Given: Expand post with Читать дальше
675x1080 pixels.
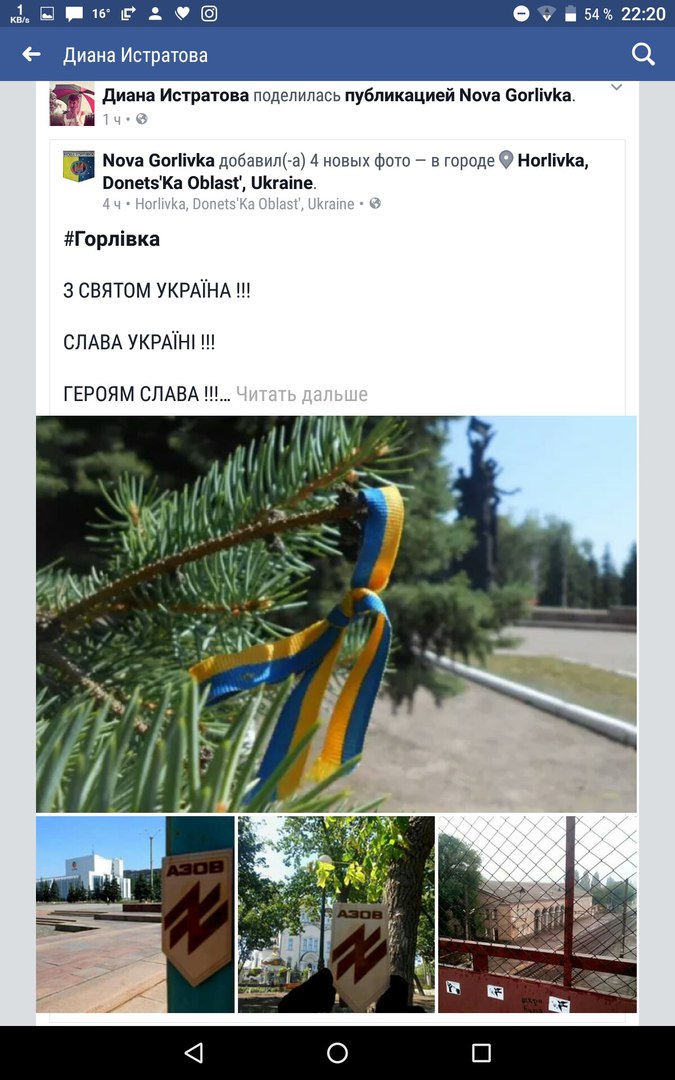Looking at the screenshot, I should [301, 394].
